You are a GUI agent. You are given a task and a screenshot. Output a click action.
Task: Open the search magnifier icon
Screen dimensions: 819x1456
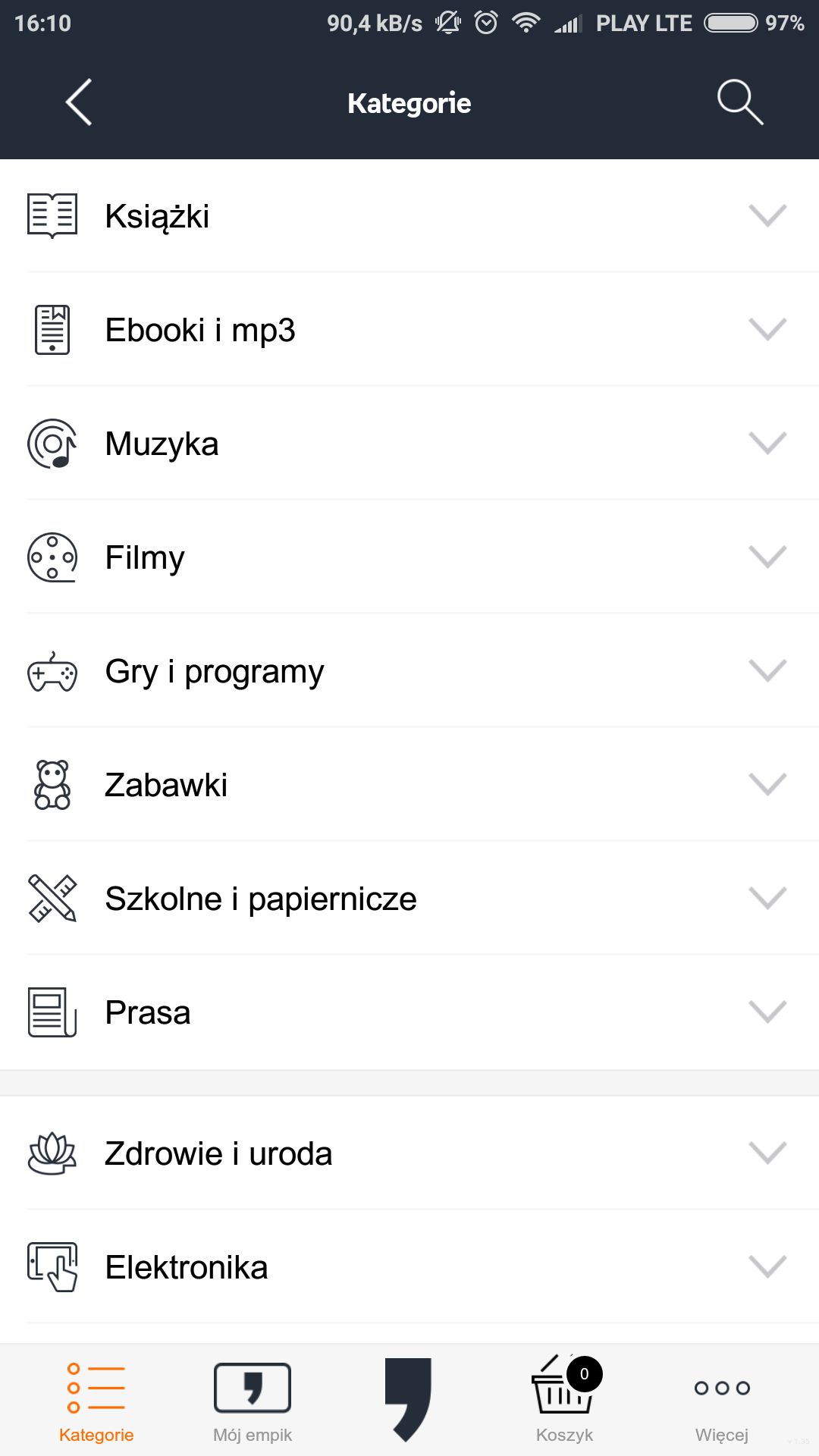pos(740,102)
